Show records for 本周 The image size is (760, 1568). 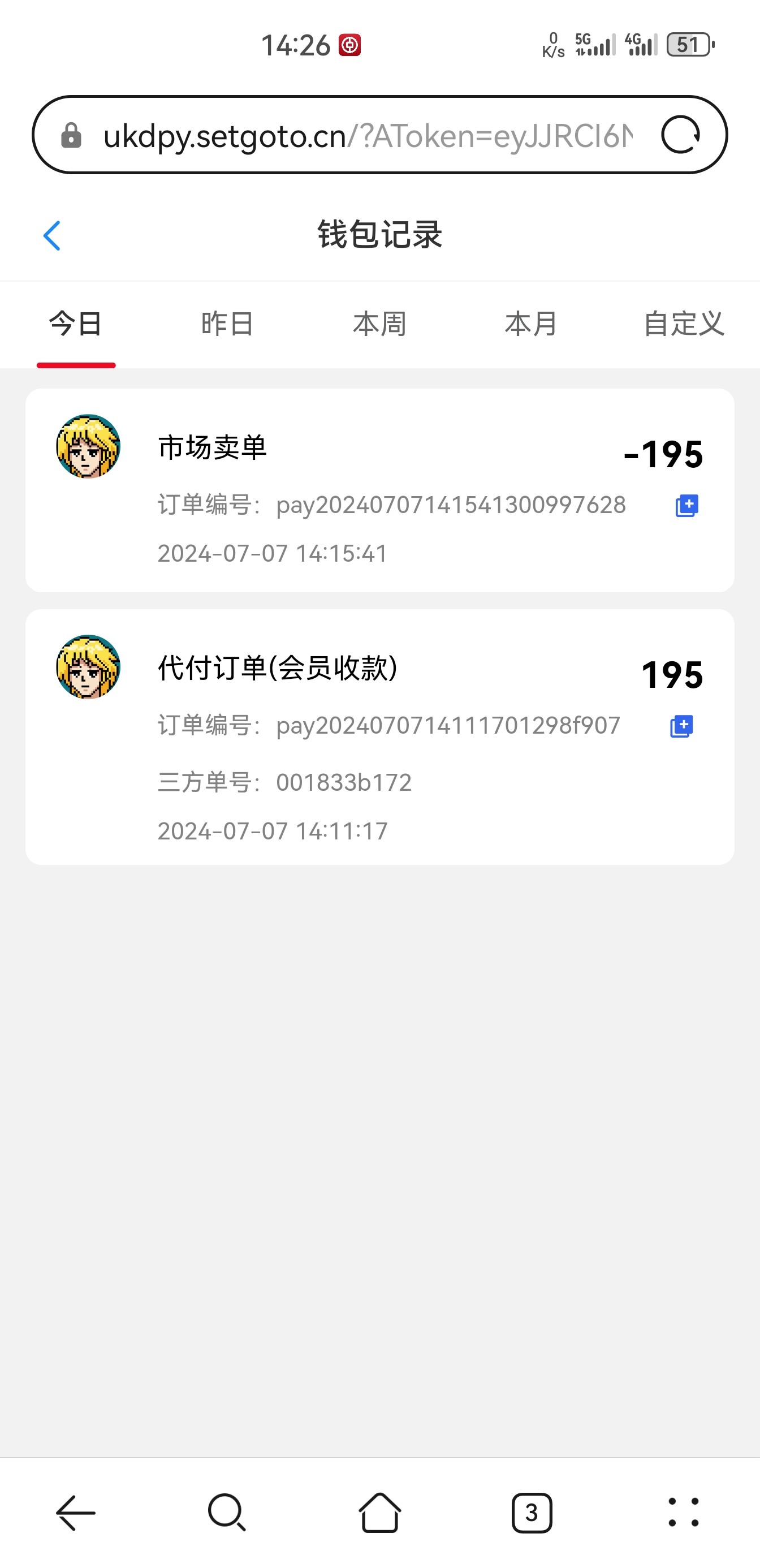pos(379,324)
